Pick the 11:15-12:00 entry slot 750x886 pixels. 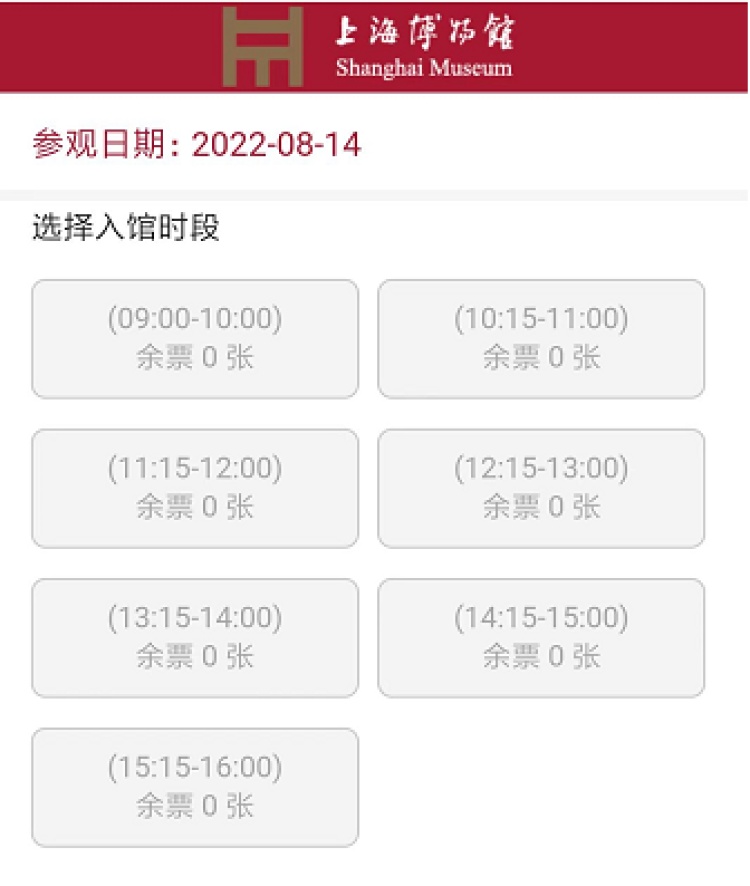(195, 488)
